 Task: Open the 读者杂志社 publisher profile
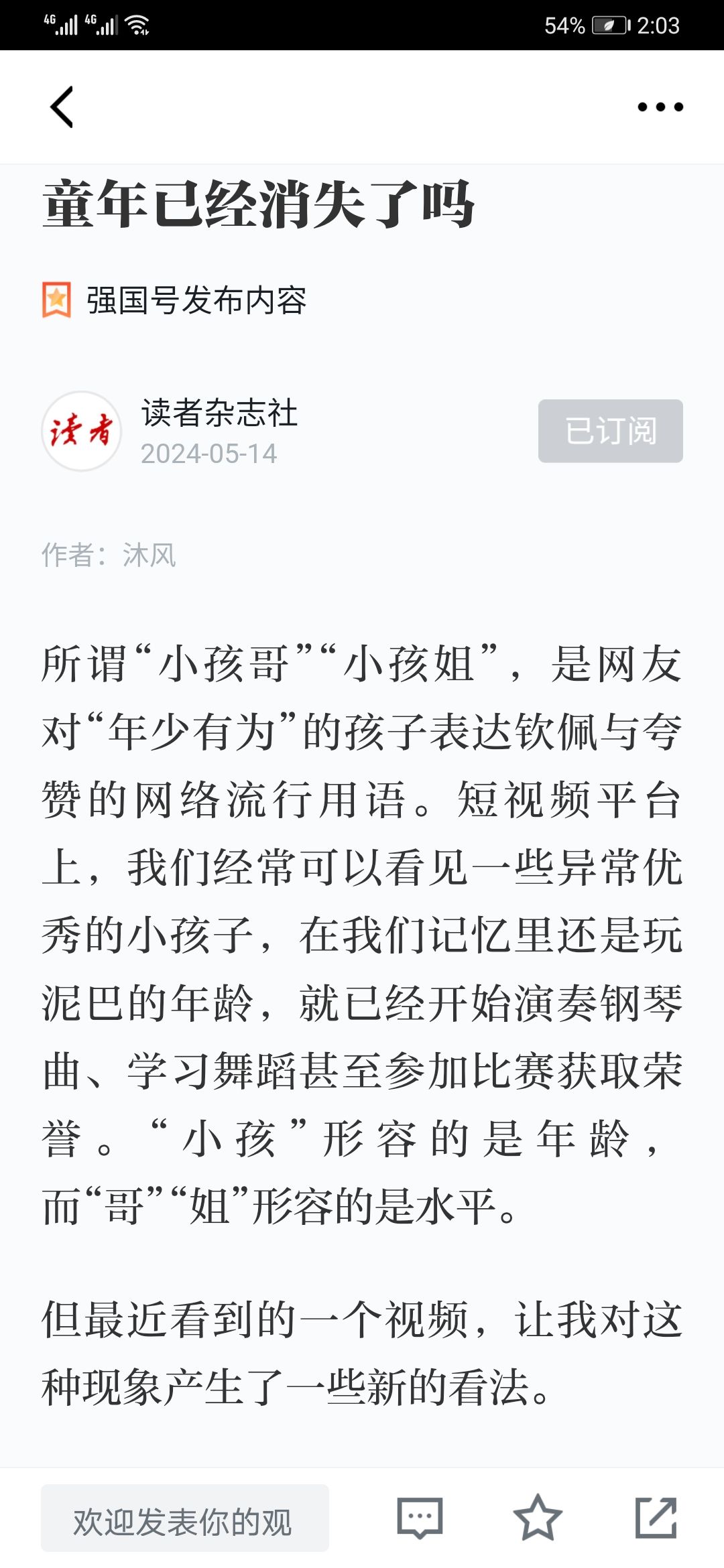219,413
